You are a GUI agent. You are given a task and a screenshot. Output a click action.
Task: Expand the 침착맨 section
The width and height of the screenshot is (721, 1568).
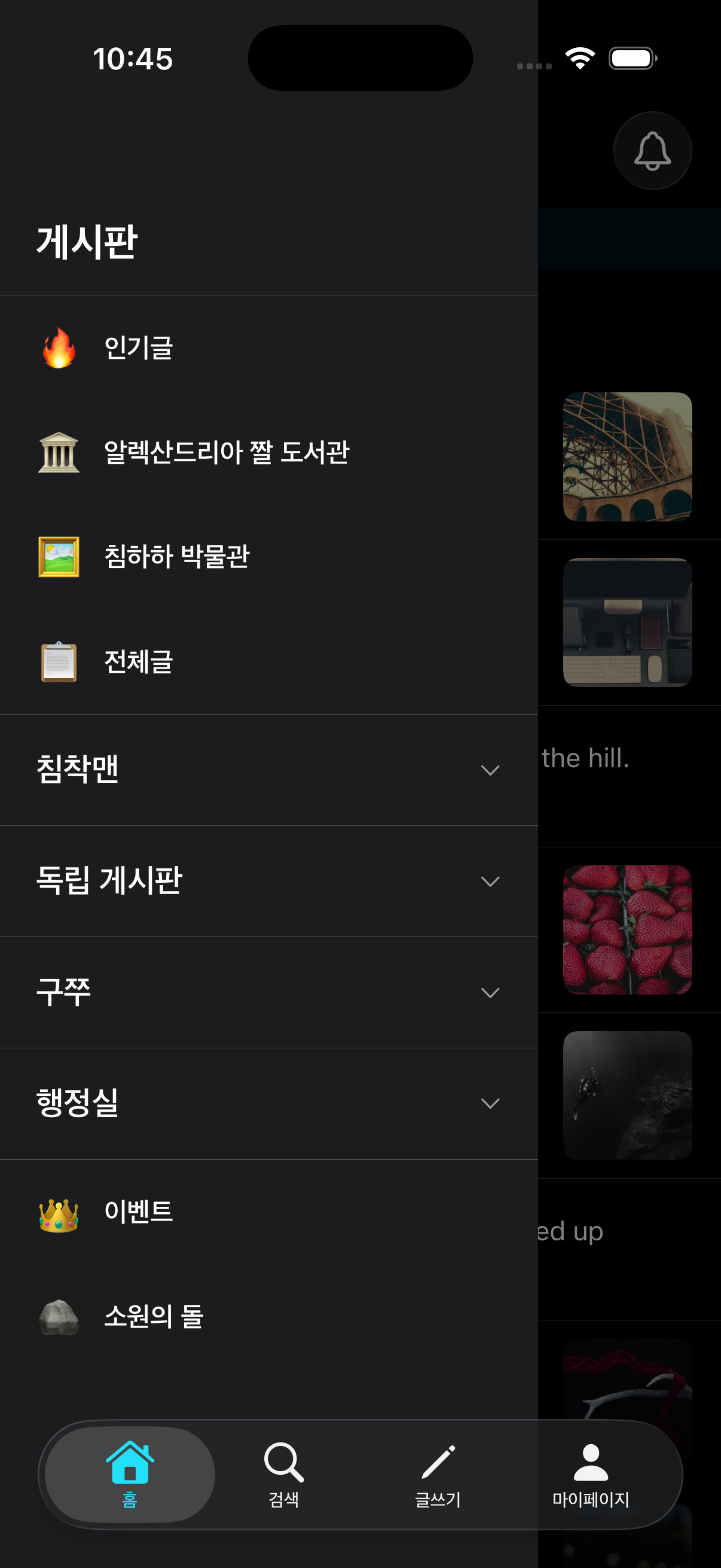tap(268, 770)
